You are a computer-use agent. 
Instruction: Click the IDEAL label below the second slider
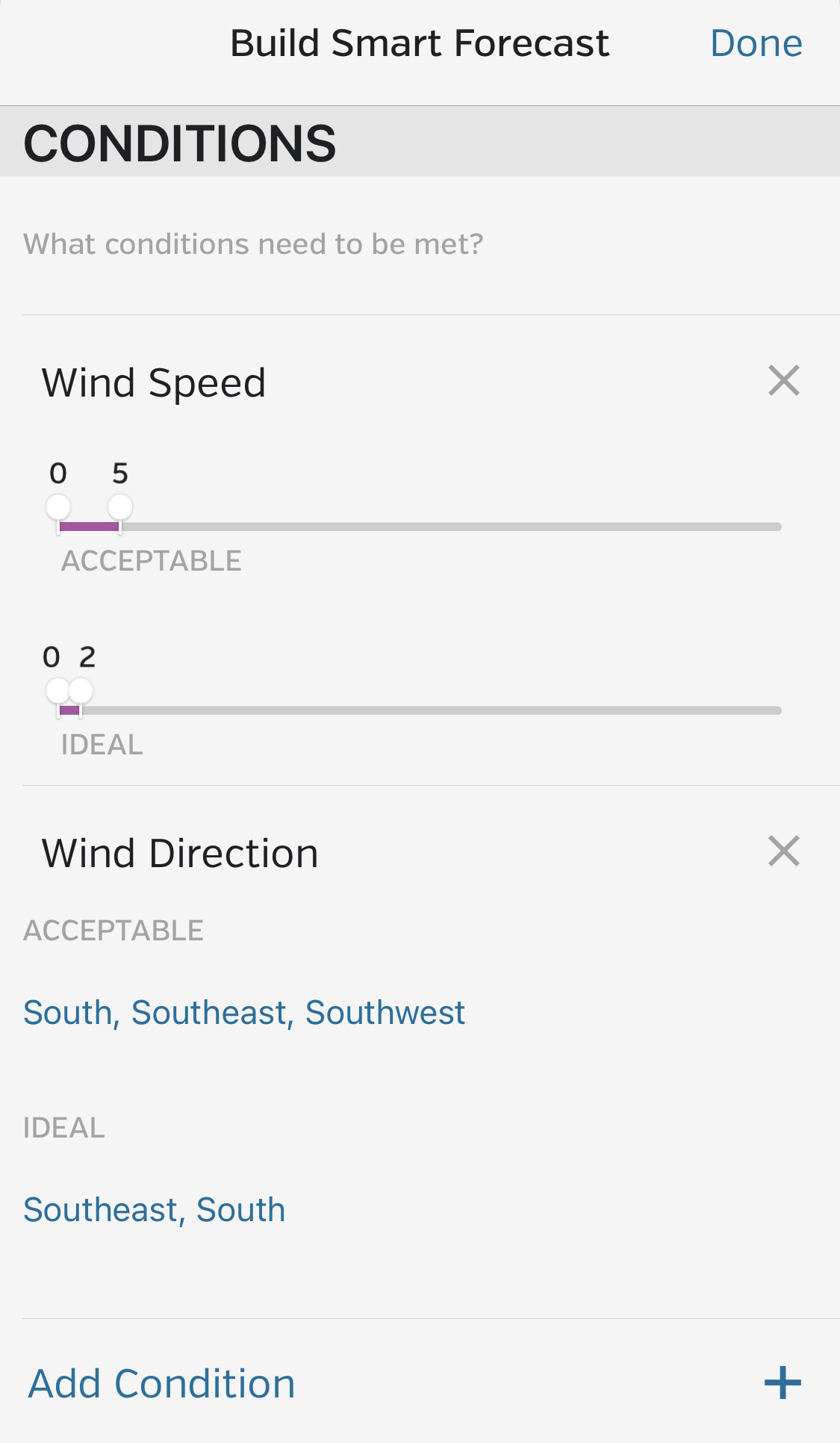click(102, 744)
